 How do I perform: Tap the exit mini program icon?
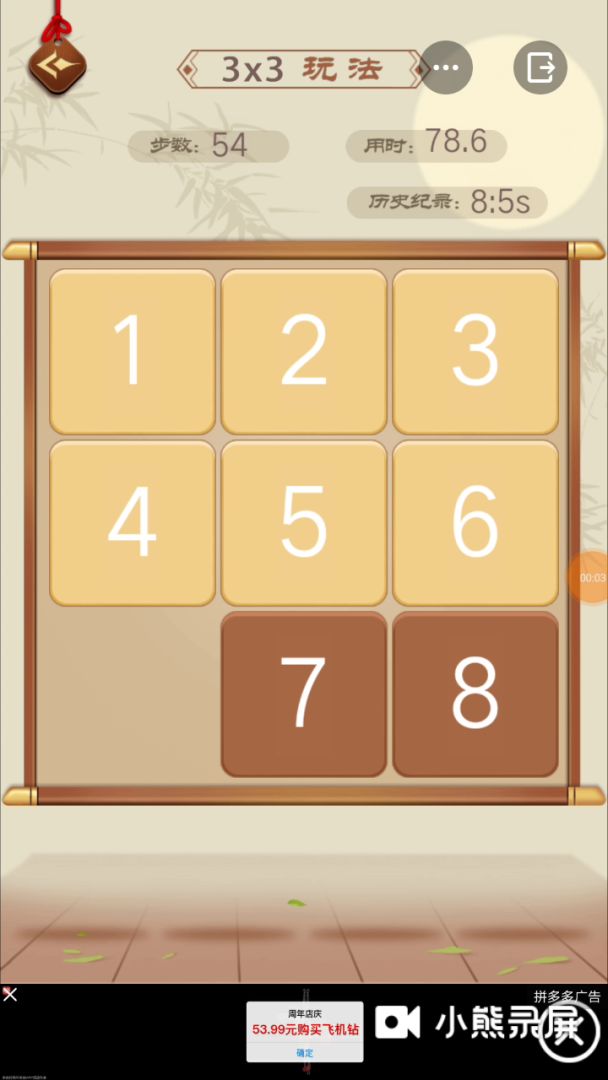point(541,68)
